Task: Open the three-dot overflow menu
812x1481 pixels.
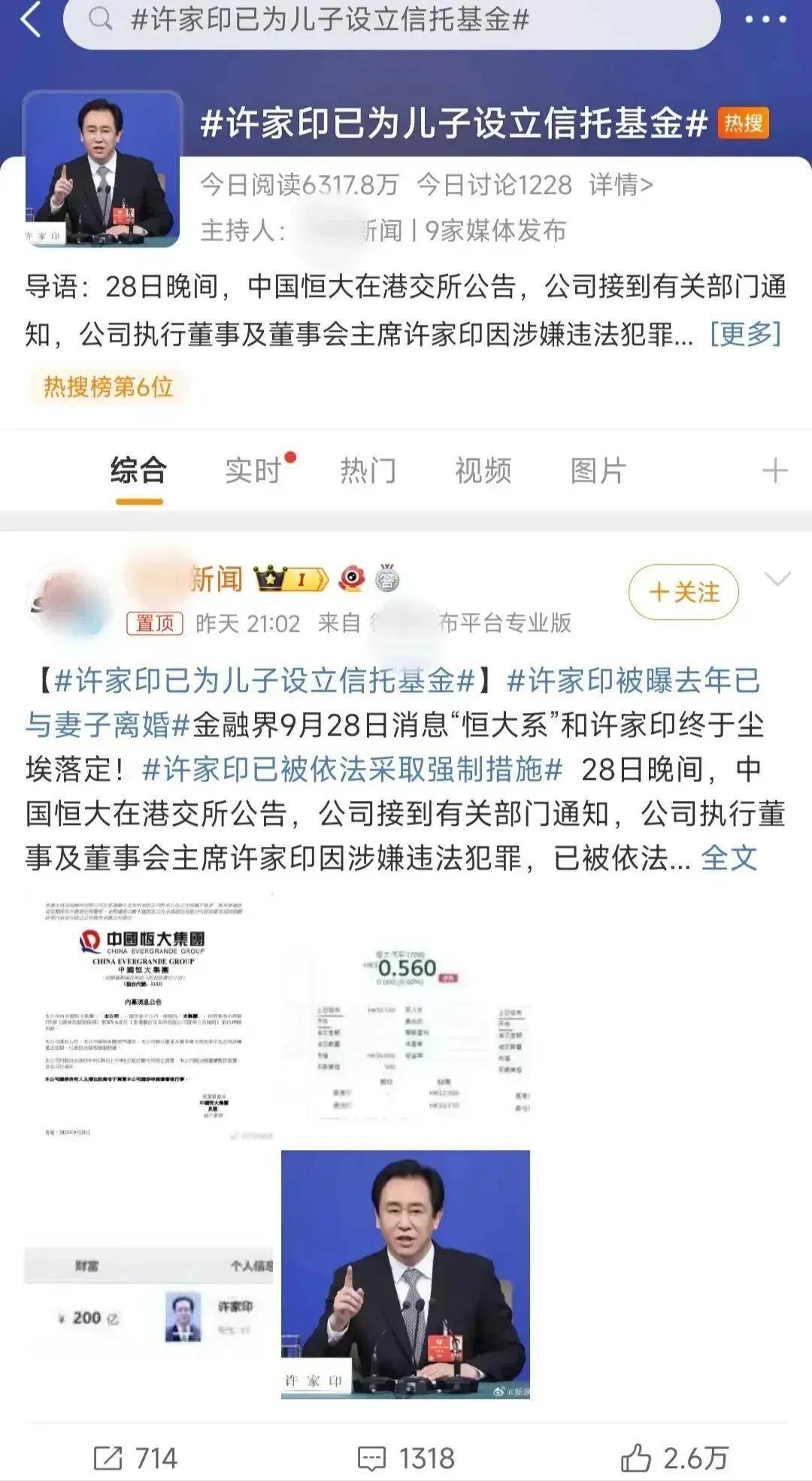Action: tap(765, 20)
